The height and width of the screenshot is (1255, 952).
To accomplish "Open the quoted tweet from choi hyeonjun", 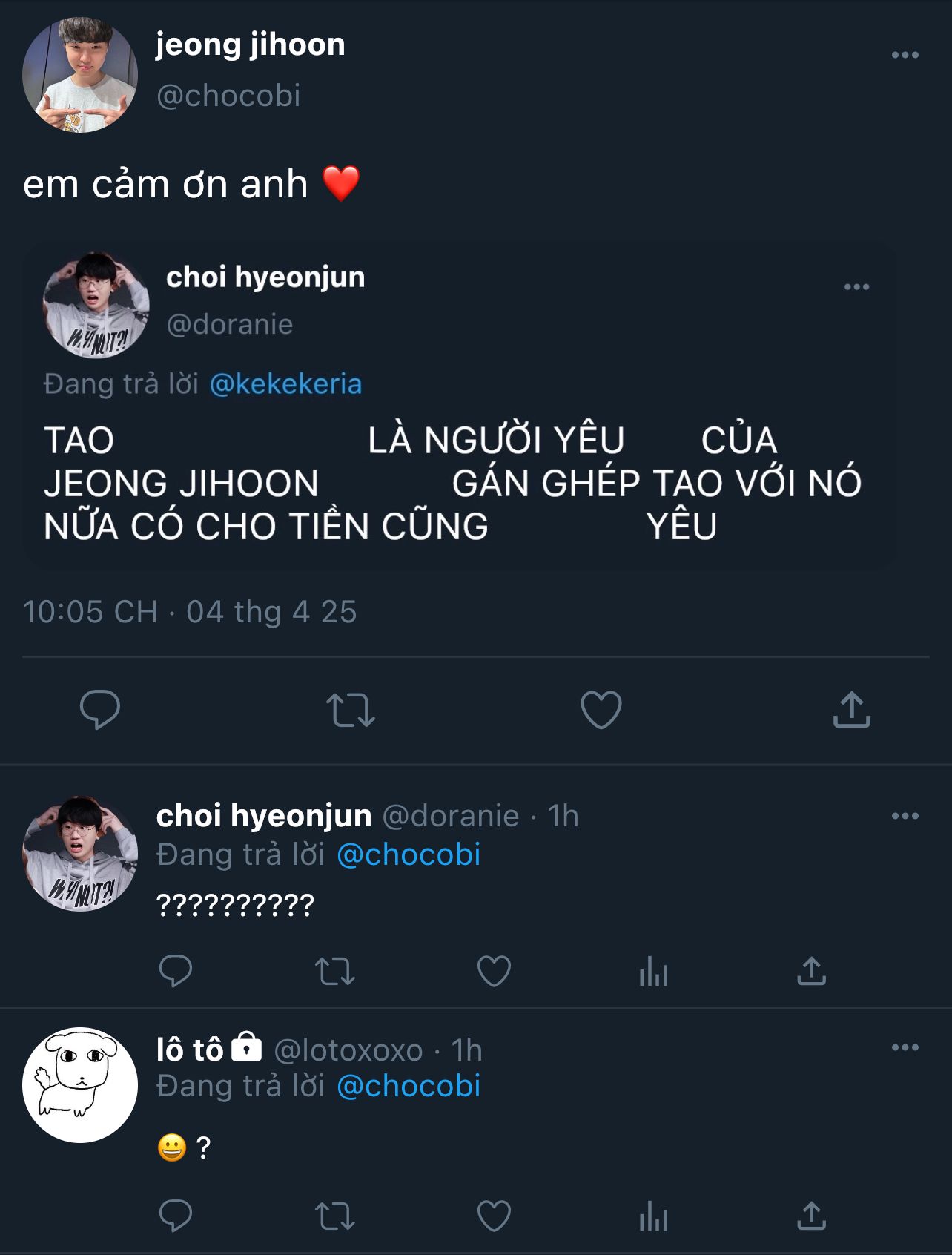I will (459, 406).
